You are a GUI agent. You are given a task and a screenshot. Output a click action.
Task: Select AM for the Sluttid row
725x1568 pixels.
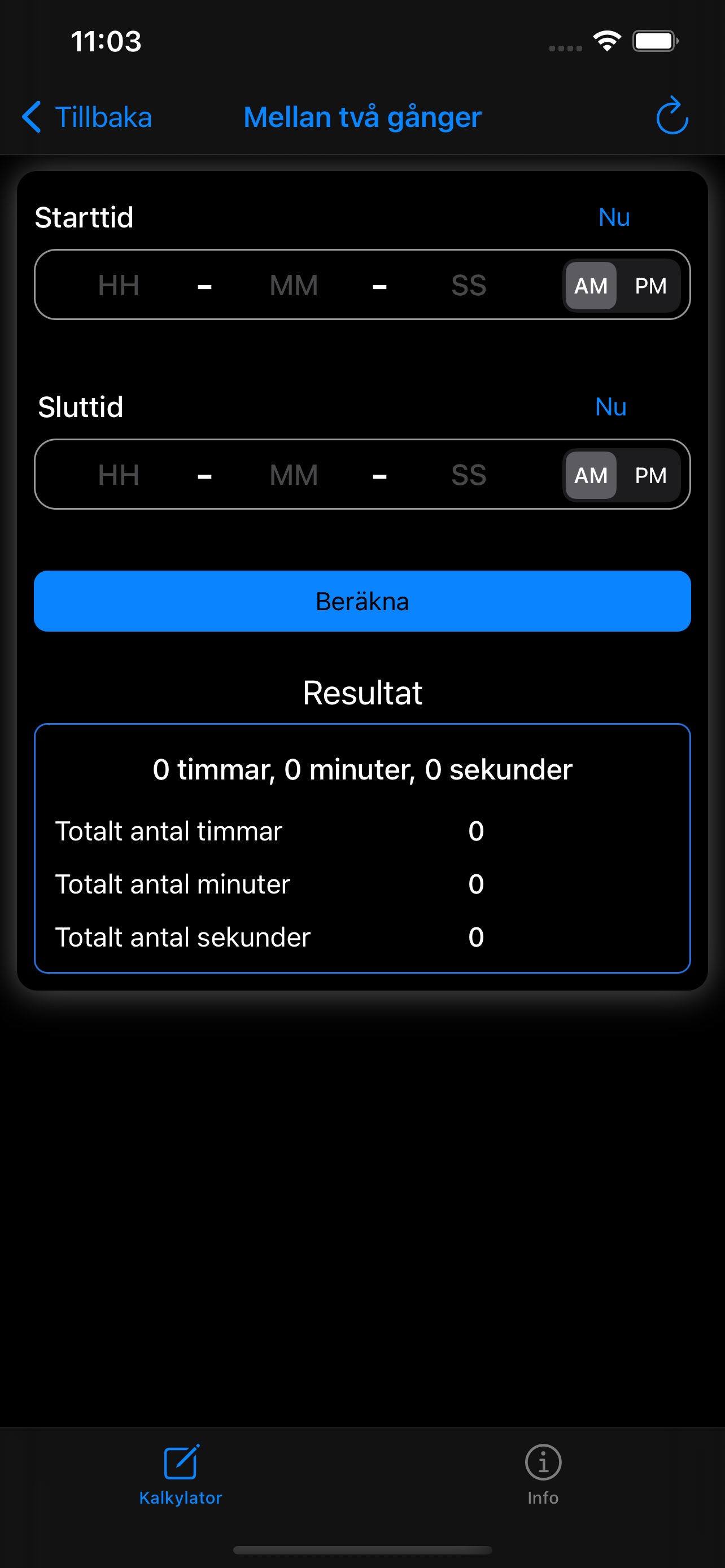coord(590,475)
